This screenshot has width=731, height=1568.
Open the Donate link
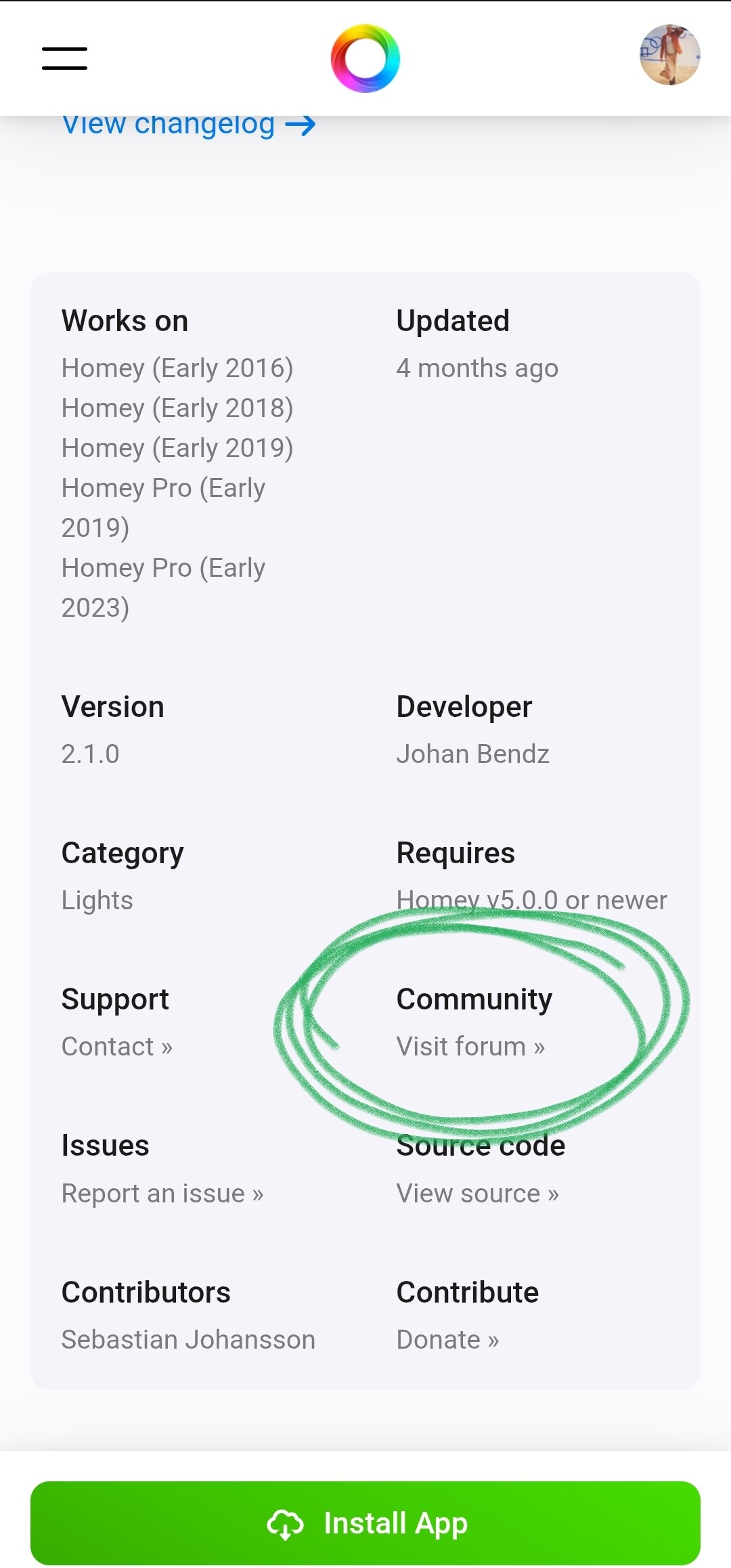pos(447,1340)
